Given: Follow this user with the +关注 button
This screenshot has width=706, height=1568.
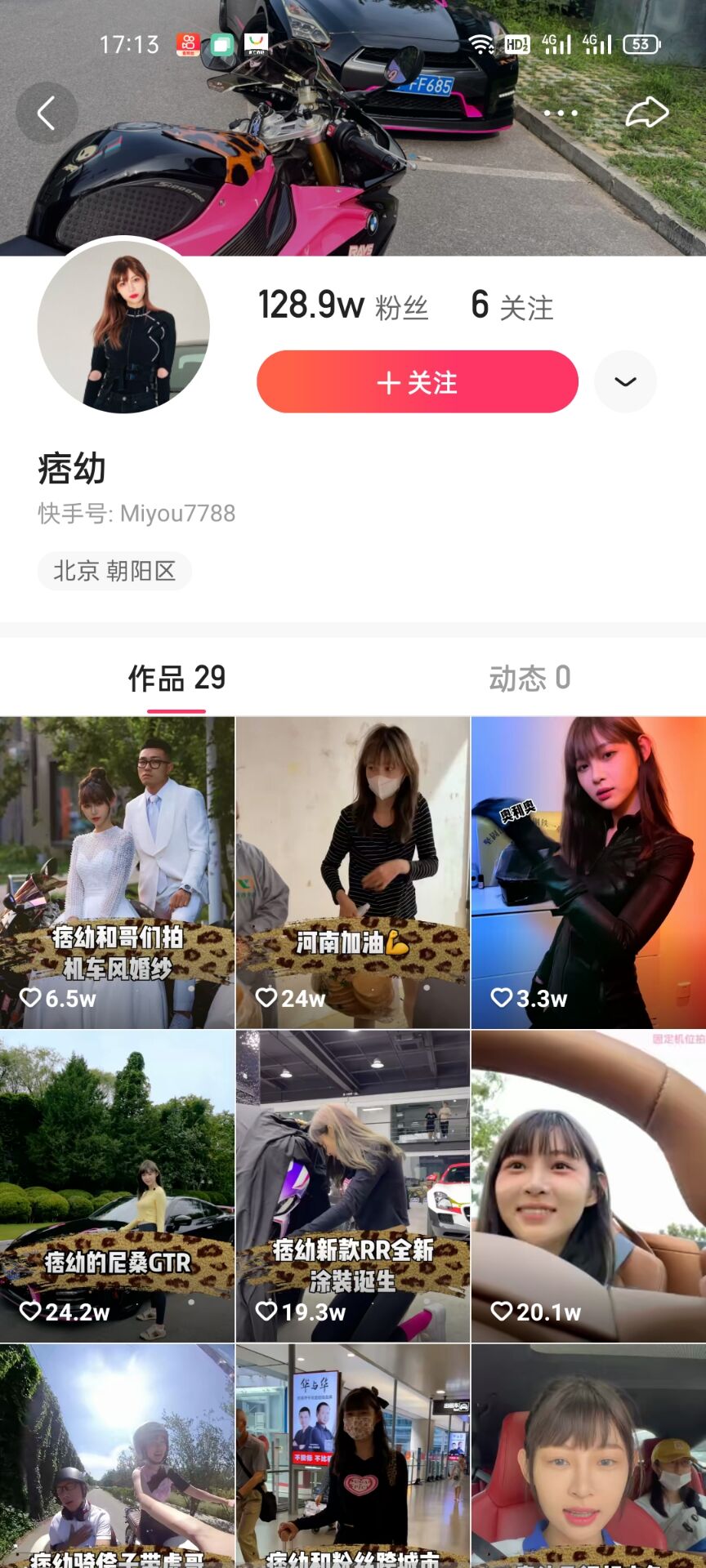Looking at the screenshot, I should point(417,382).
